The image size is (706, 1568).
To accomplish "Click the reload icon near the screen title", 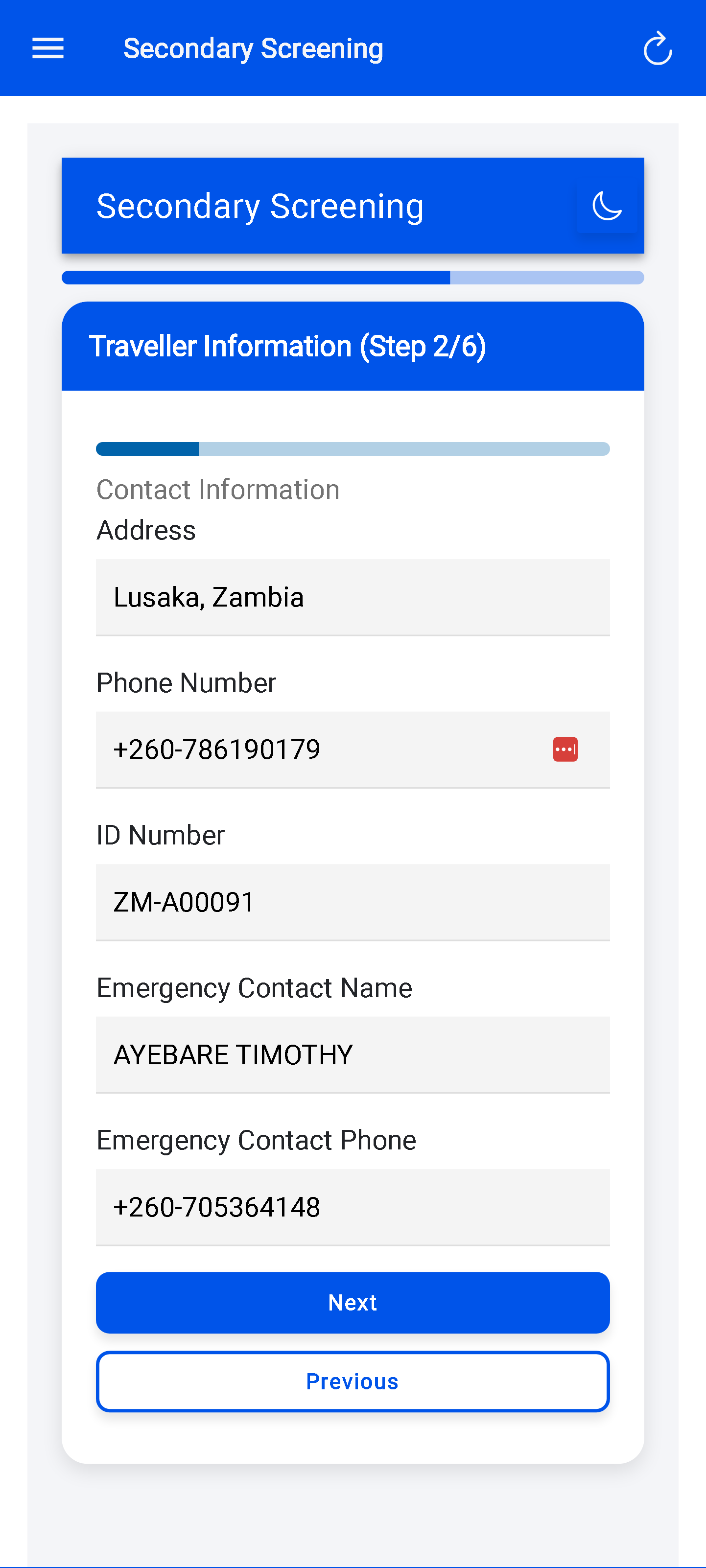I will [659, 48].
